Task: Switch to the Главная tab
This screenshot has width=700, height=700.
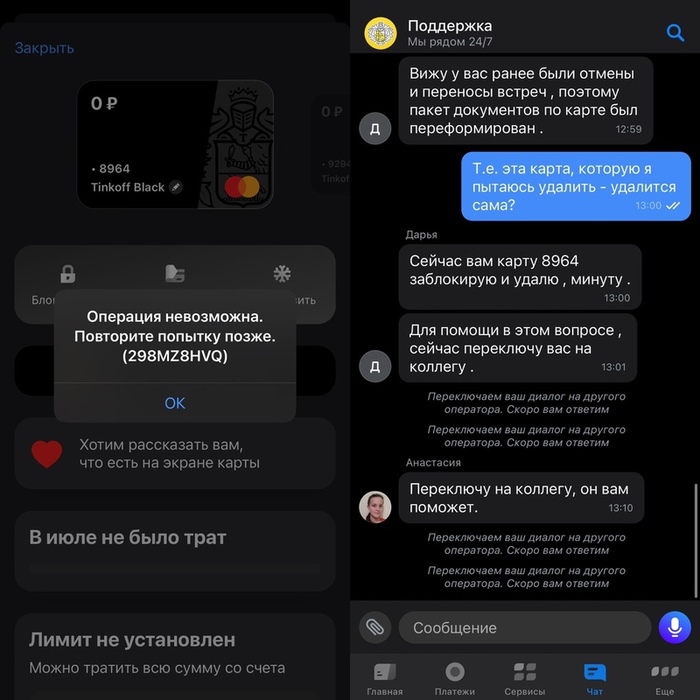Action: point(385,678)
